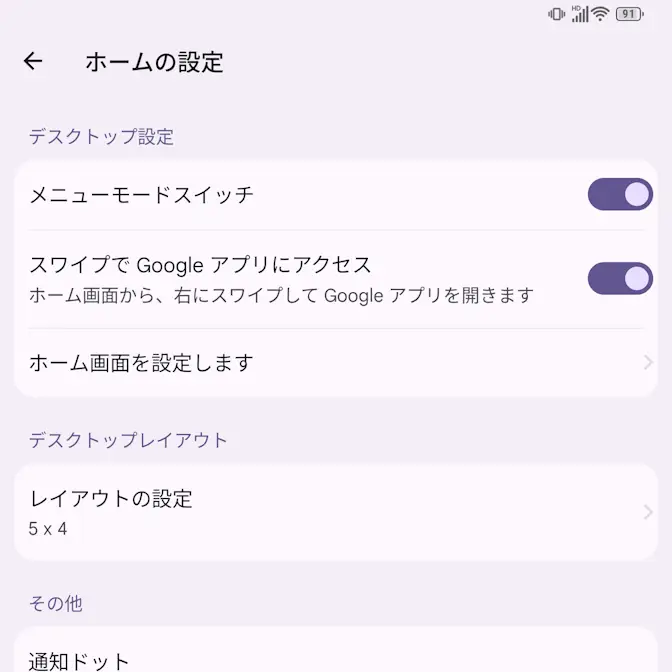Open ホーム画面を設定します
This screenshot has width=672, height=672.
[336, 363]
